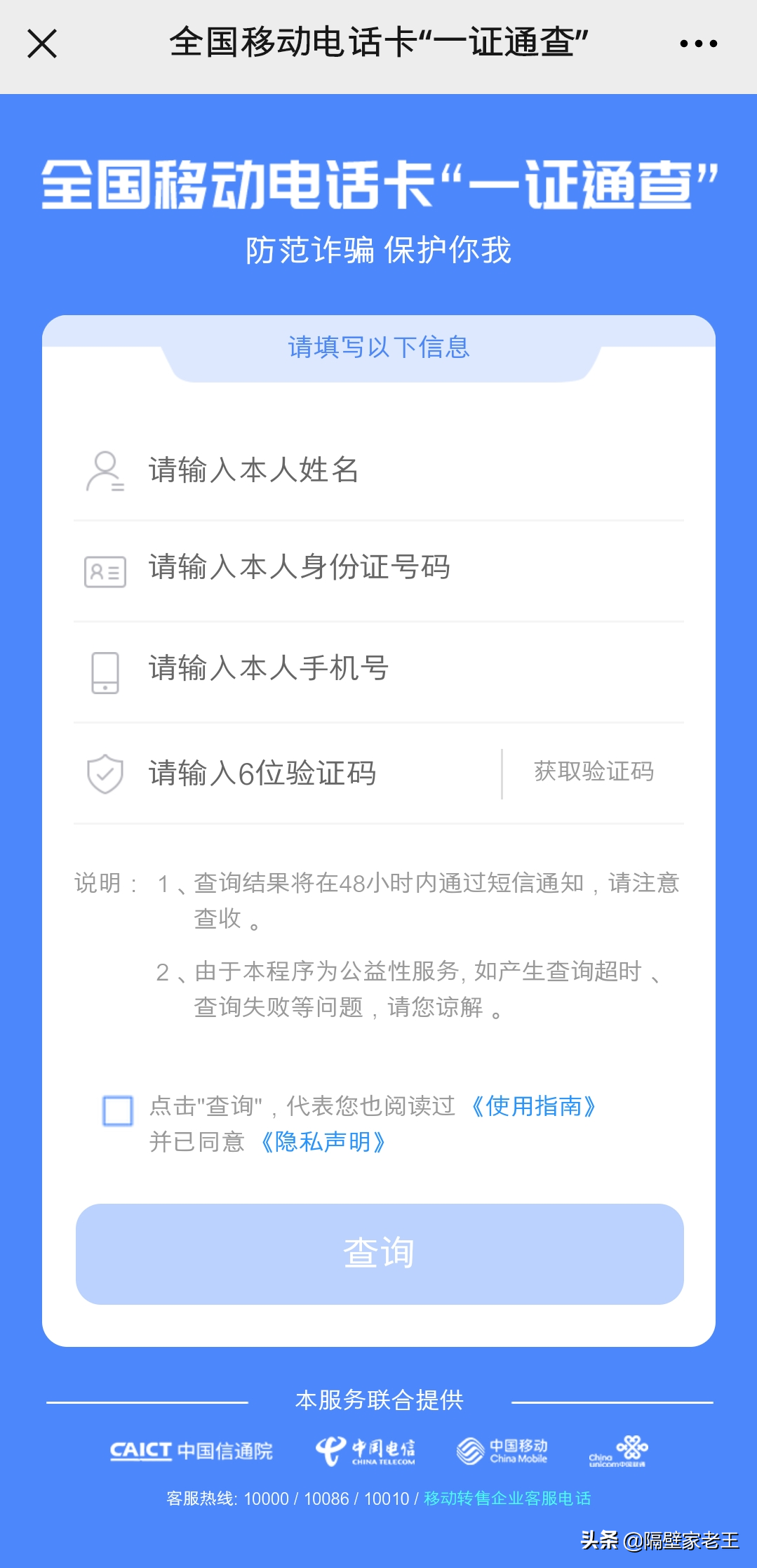Click the shield verification icon
The width and height of the screenshot is (757, 1568).
click(104, 773)
